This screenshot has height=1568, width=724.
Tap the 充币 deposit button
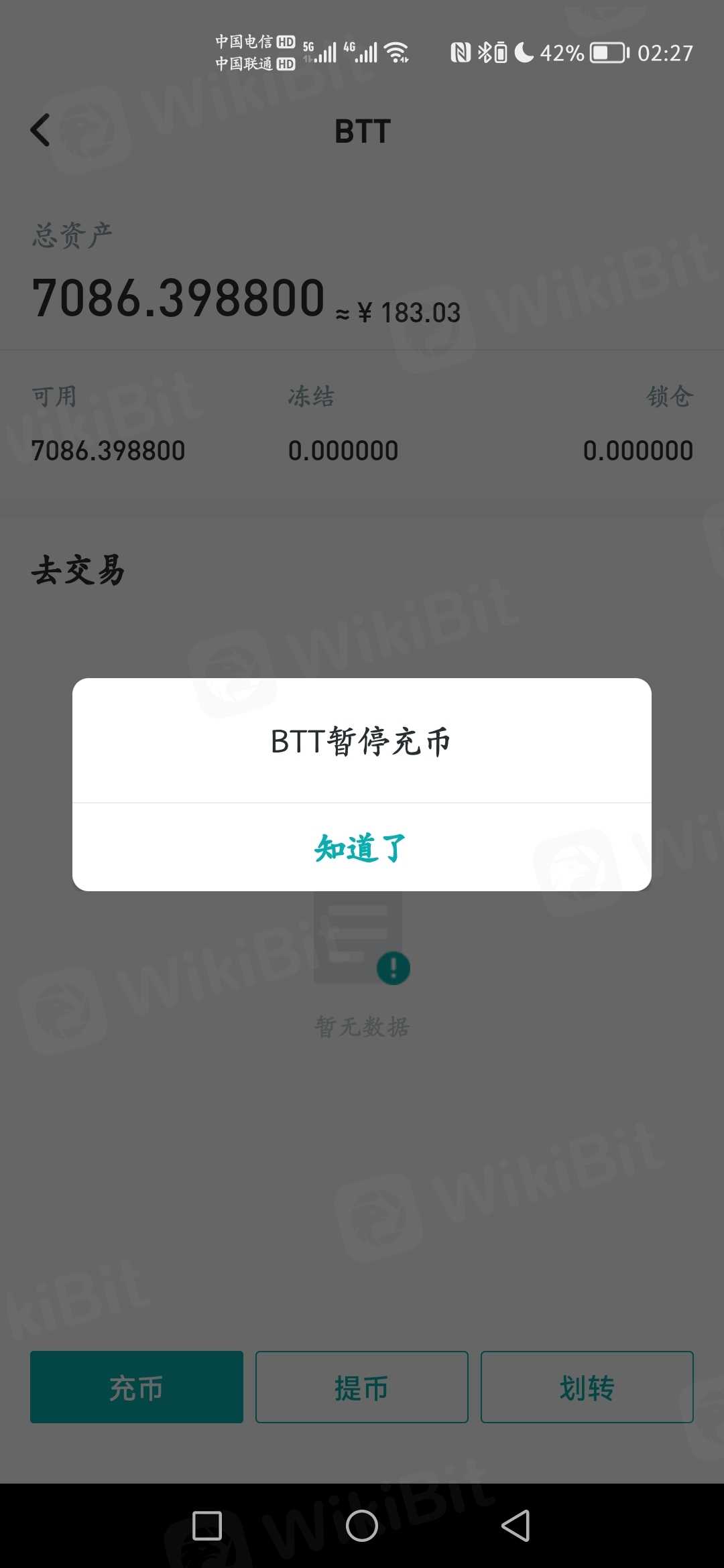(x=137, y=1387)
